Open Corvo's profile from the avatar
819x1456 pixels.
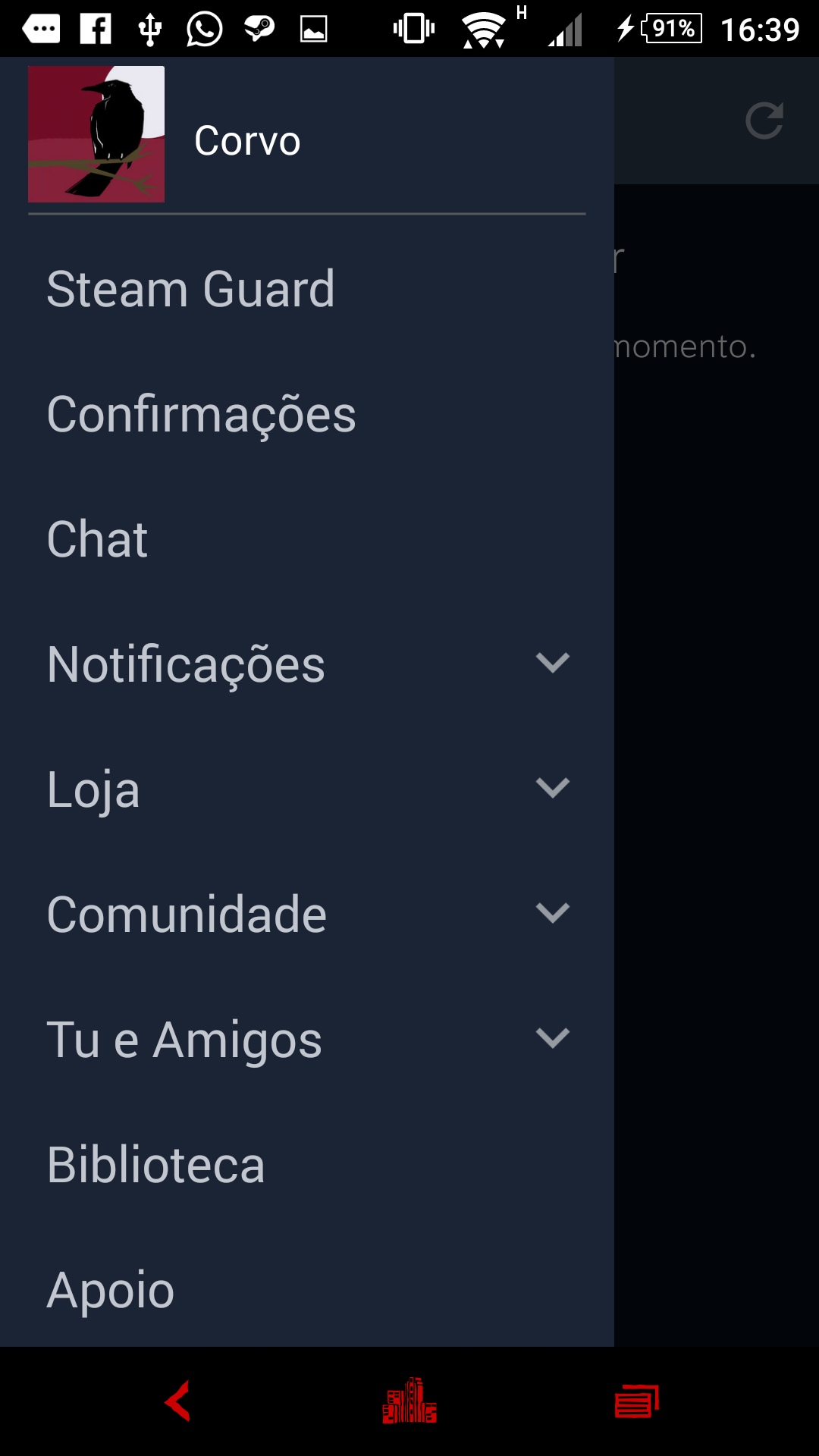[96, 134]
